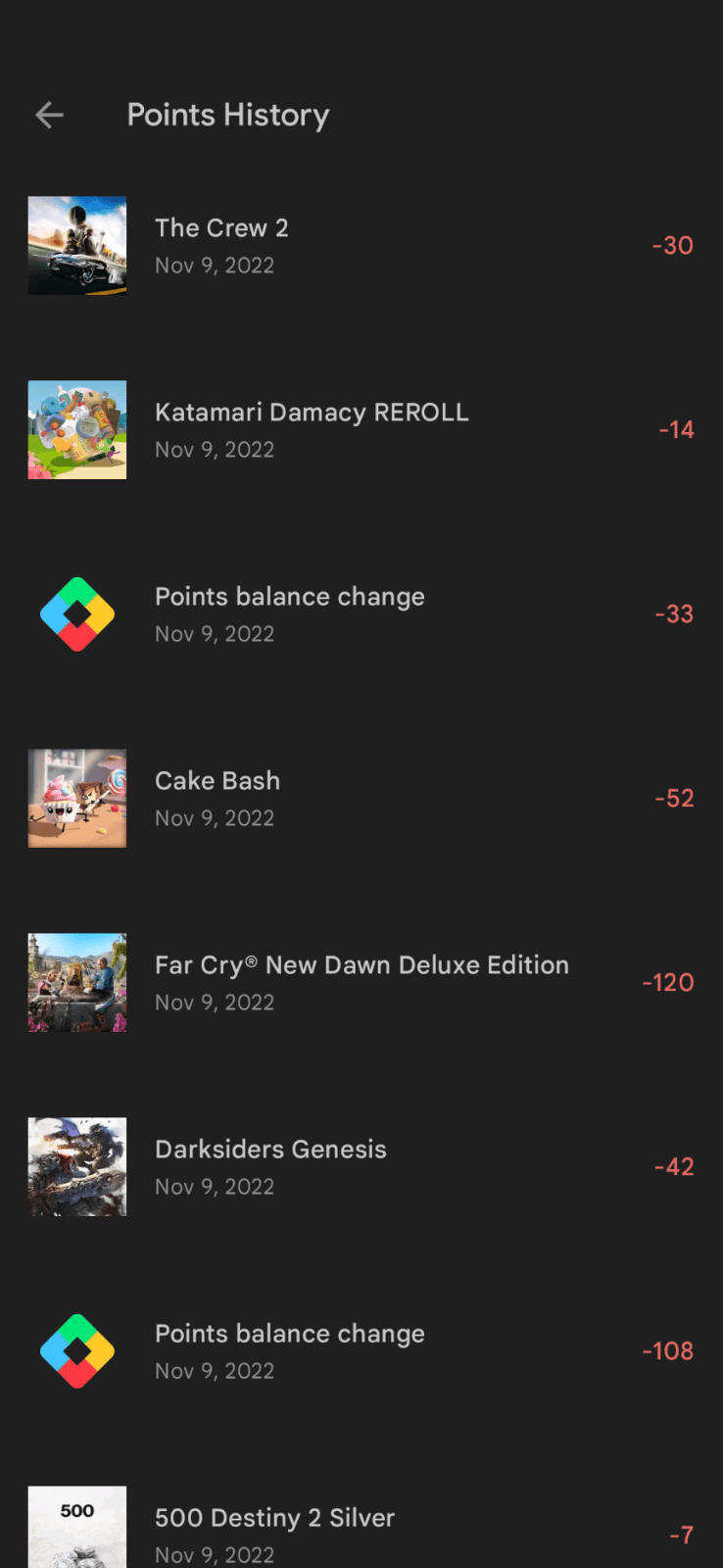Select the Points History title
723x1568 pixels.
(227, 115)
